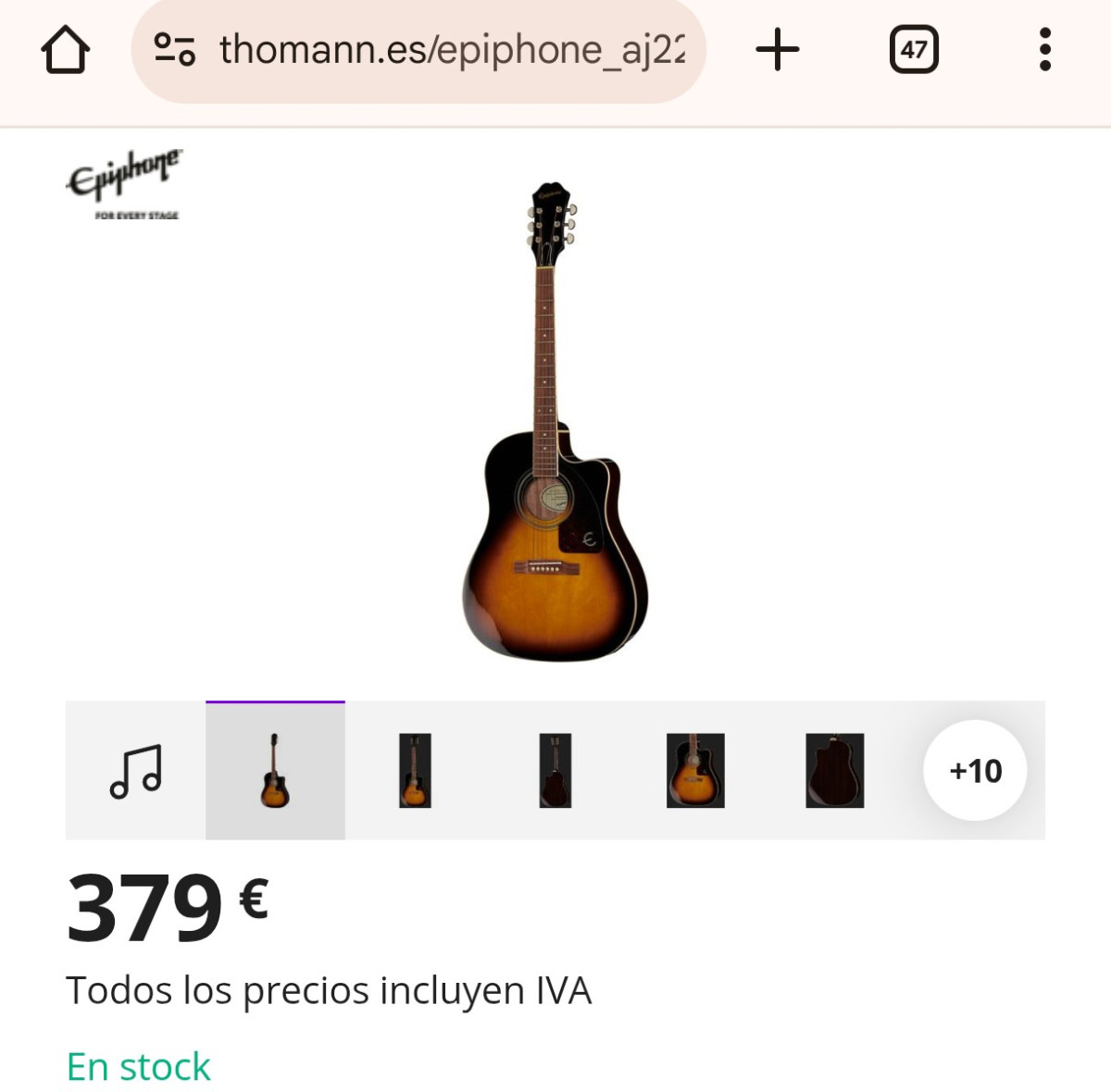Open the browser overflow menu

tap(1045, 50)
